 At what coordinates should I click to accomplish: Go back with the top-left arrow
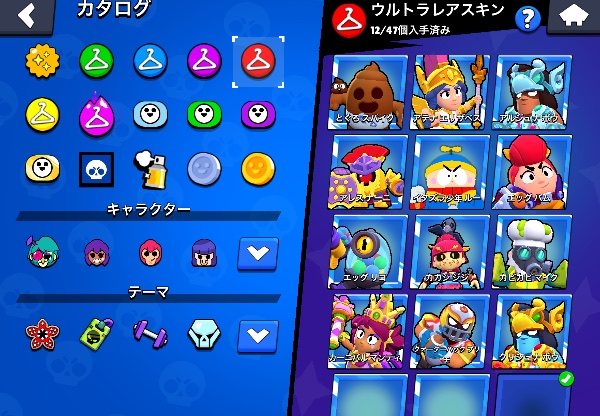28,14
